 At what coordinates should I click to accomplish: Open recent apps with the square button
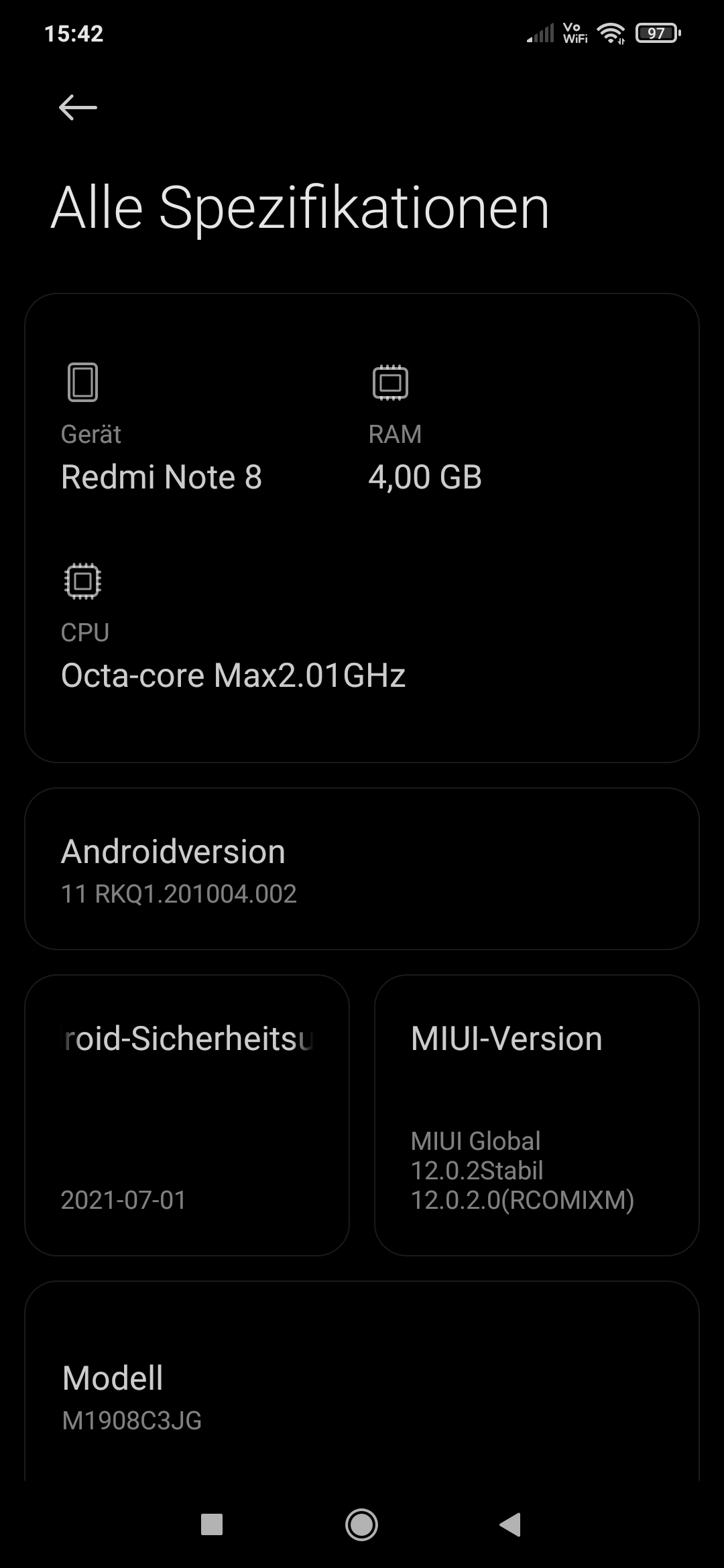pos(212,1524)
